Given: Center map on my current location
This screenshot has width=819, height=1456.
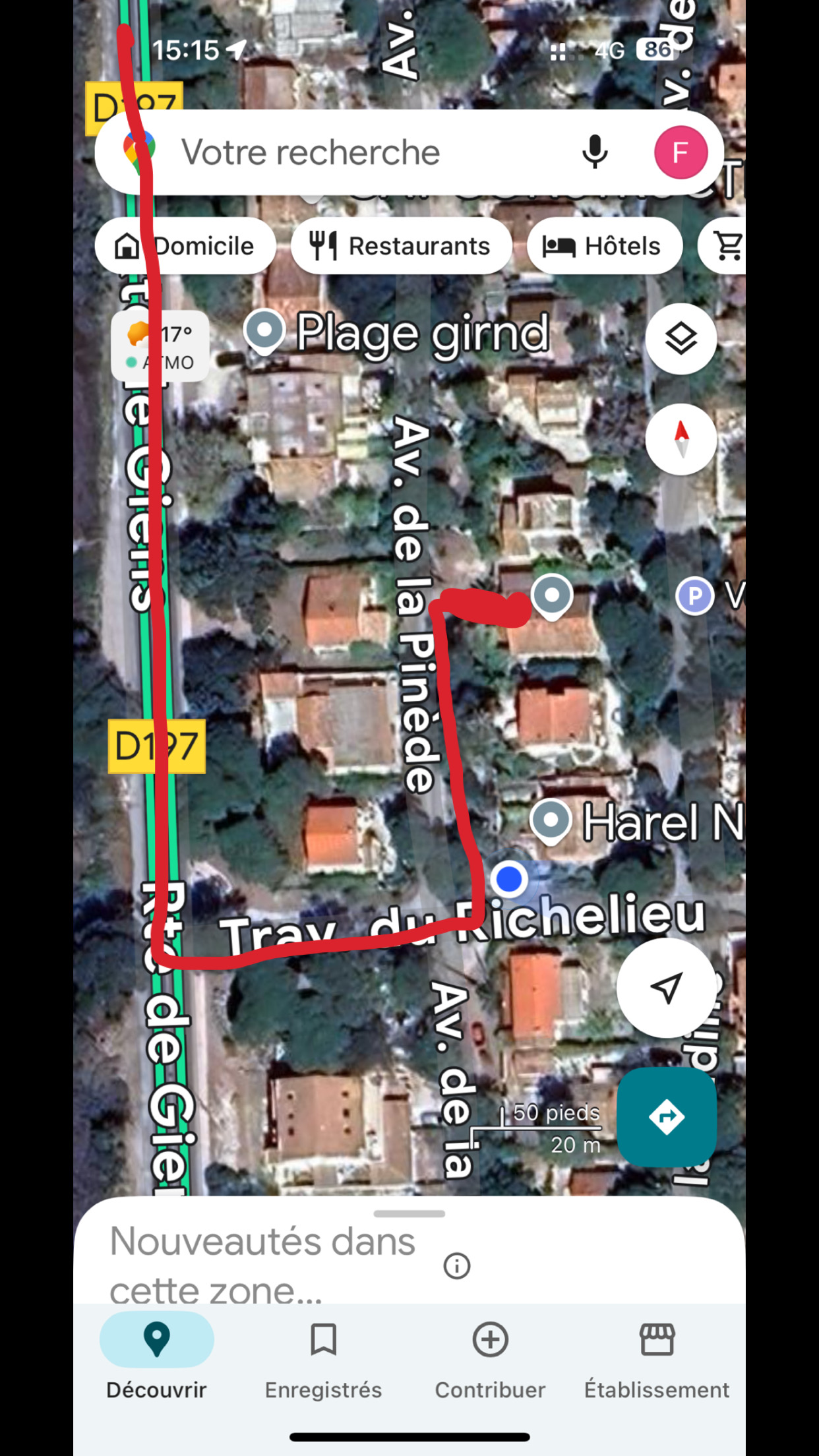Looking at the screenshot, I should (666, 988).
